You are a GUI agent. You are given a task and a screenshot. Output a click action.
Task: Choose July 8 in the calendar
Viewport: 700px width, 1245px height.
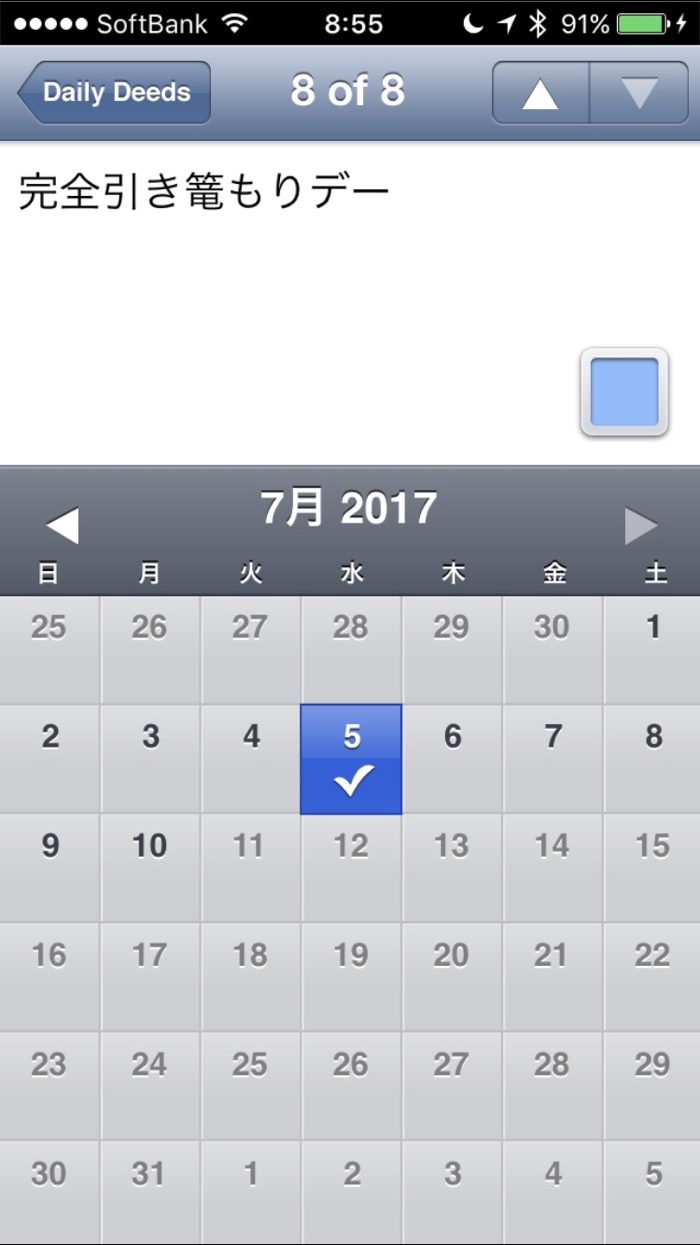(653, 759)
